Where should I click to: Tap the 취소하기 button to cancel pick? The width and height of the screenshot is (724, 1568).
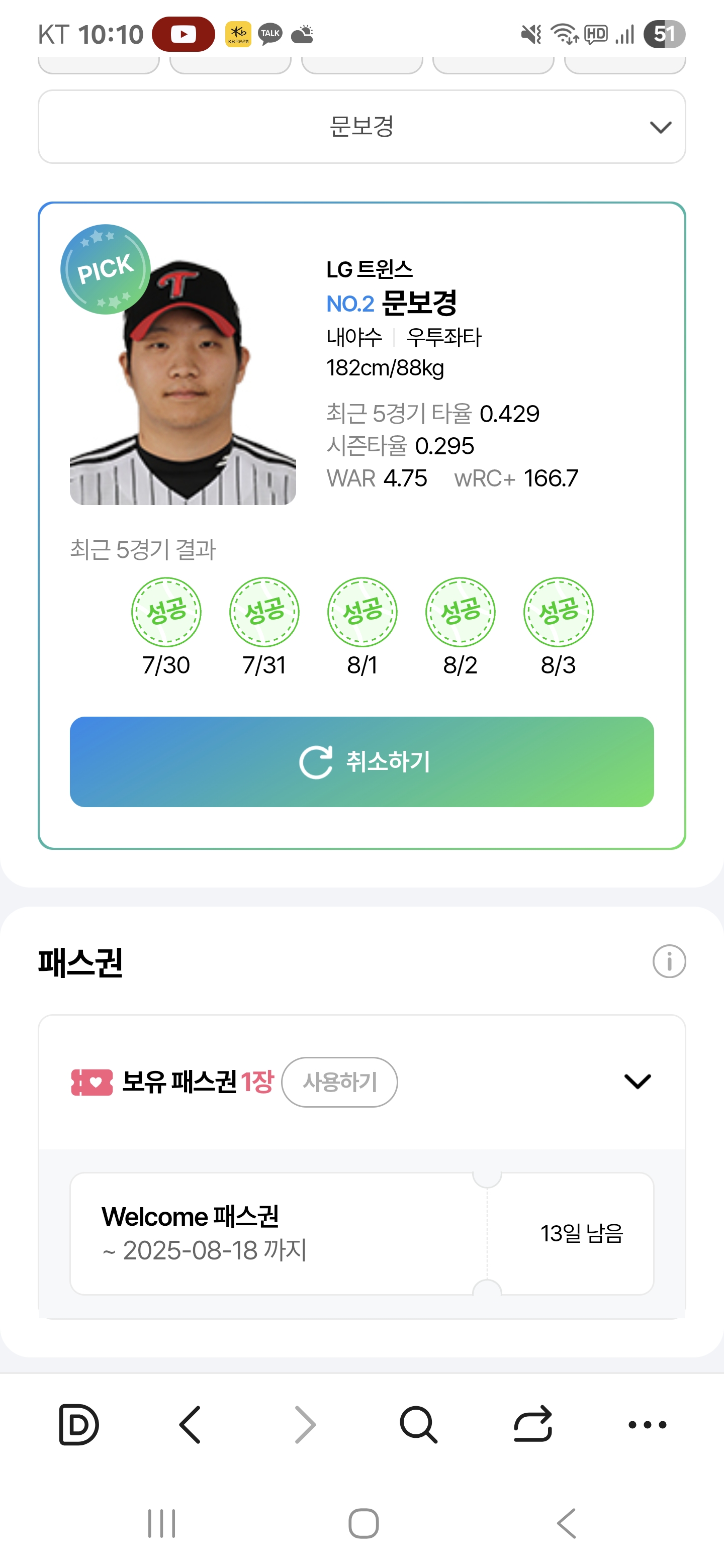(x=361, y=761)
